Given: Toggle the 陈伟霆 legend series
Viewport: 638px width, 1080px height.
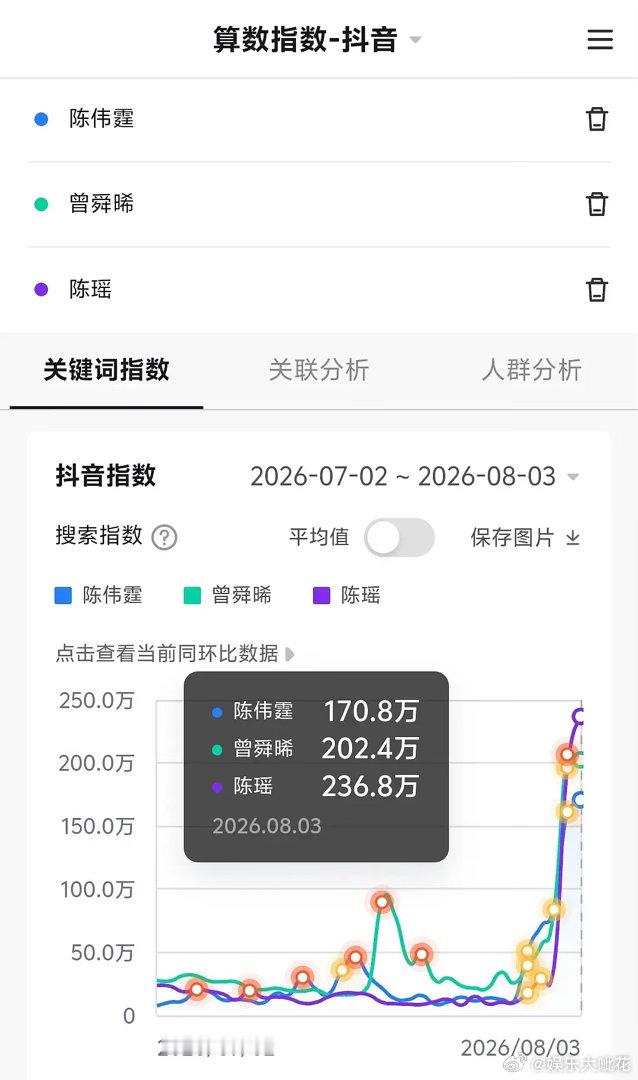Looking at the screenshot, I should (x=99, y=595).
